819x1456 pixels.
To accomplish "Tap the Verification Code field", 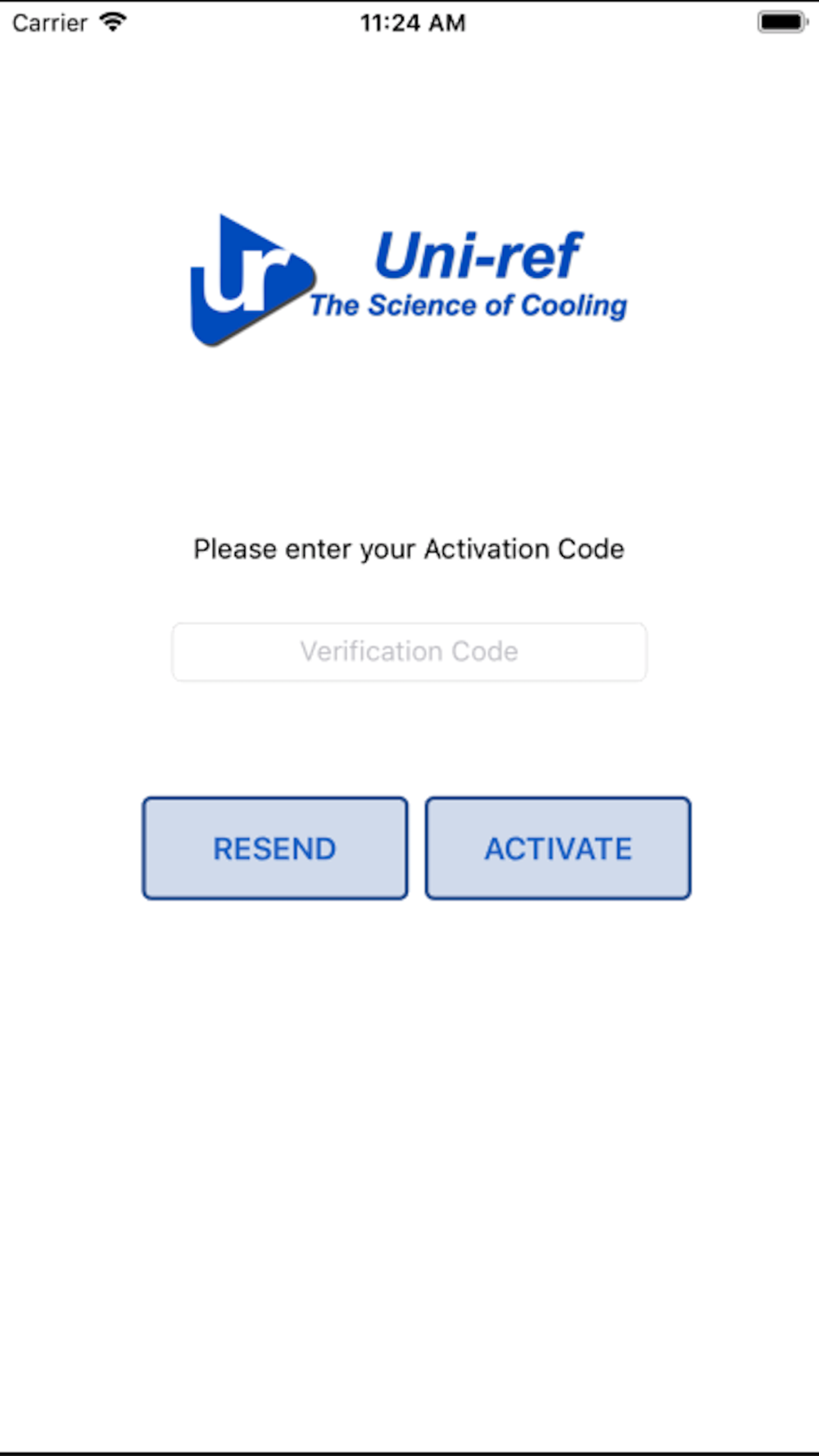I will 409,652.
